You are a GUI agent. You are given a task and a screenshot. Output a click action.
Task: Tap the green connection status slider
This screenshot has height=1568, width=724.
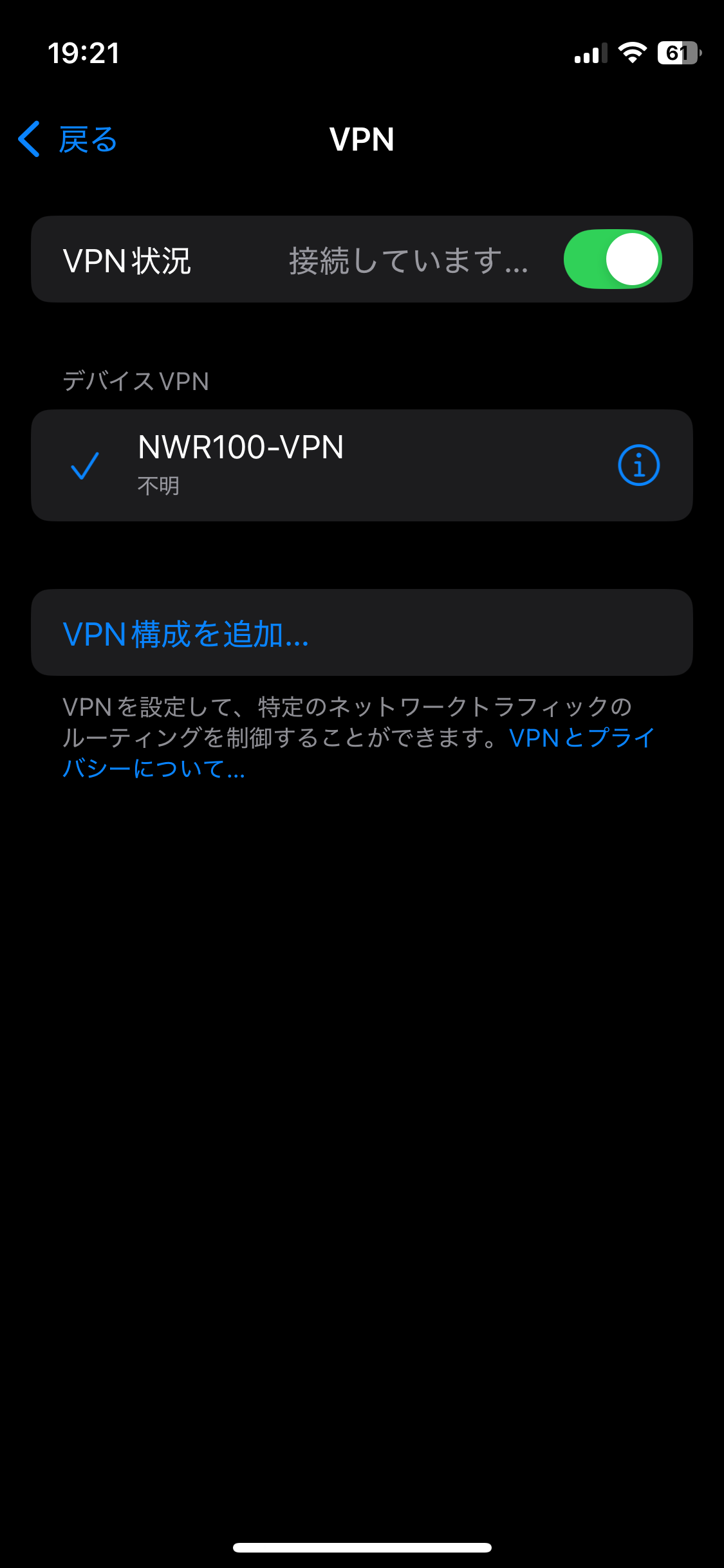click(610, 259)
